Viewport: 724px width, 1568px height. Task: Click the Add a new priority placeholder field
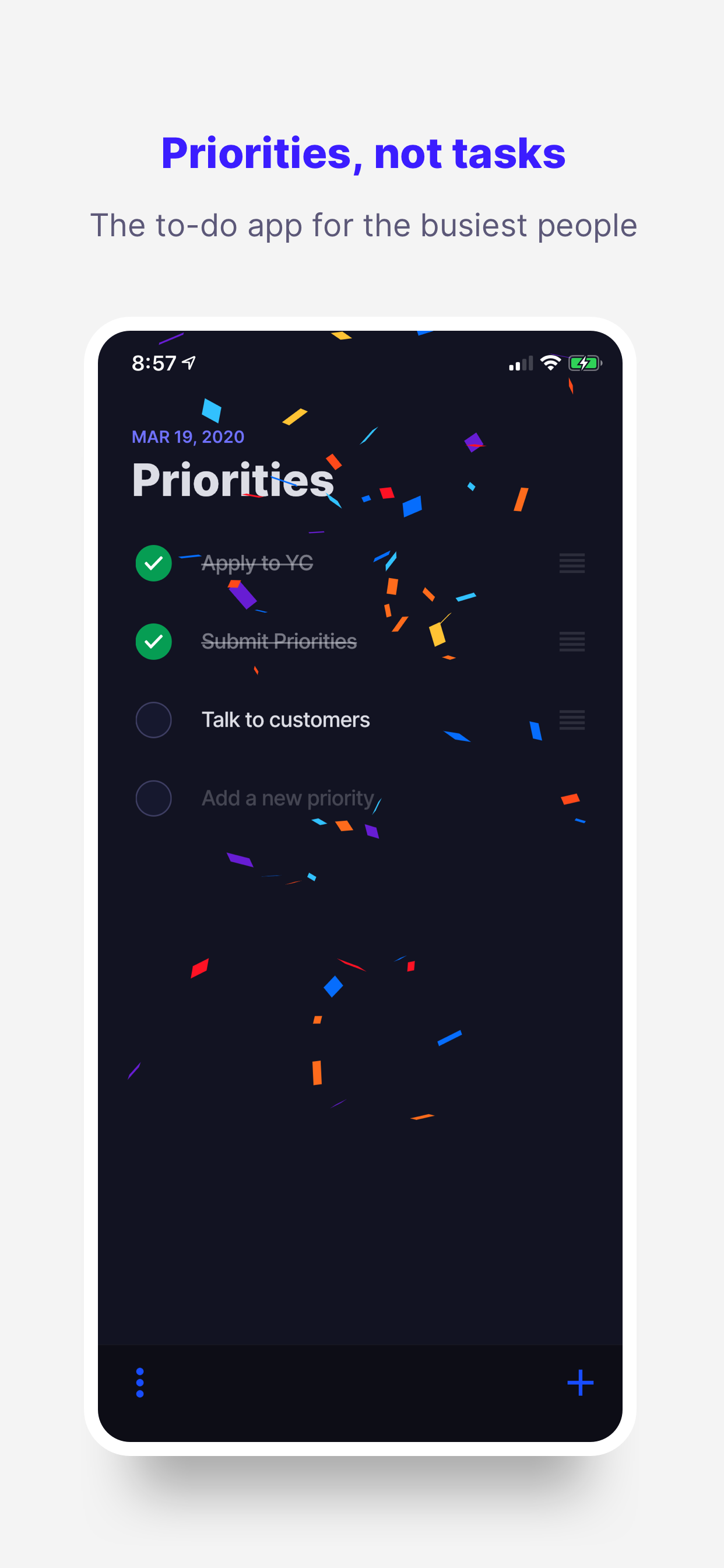coord(288,798)
